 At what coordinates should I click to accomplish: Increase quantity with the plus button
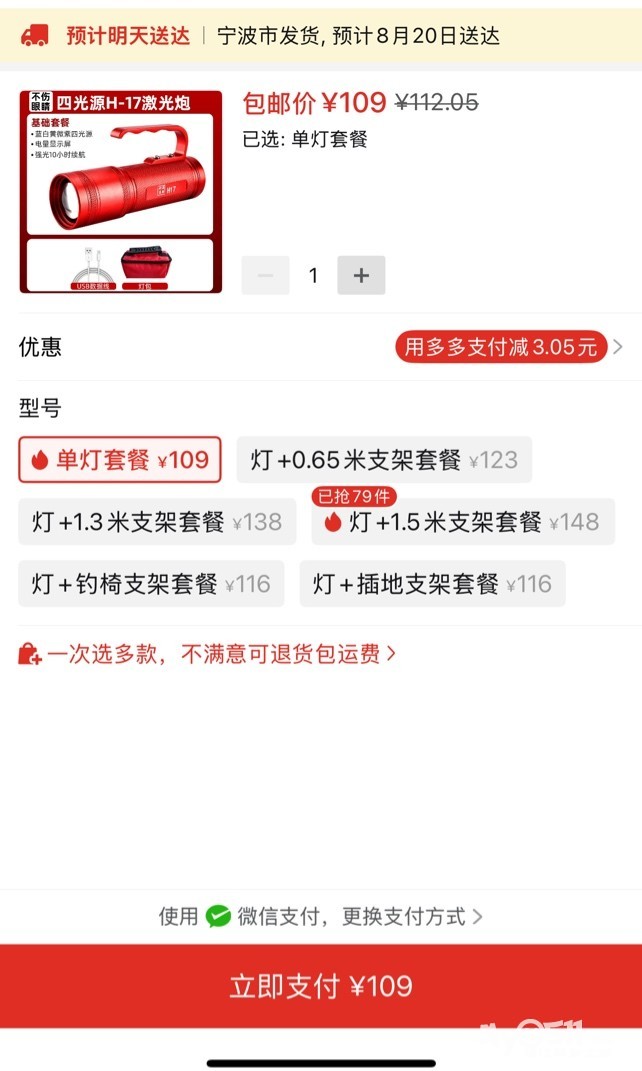tap(361, 275)
